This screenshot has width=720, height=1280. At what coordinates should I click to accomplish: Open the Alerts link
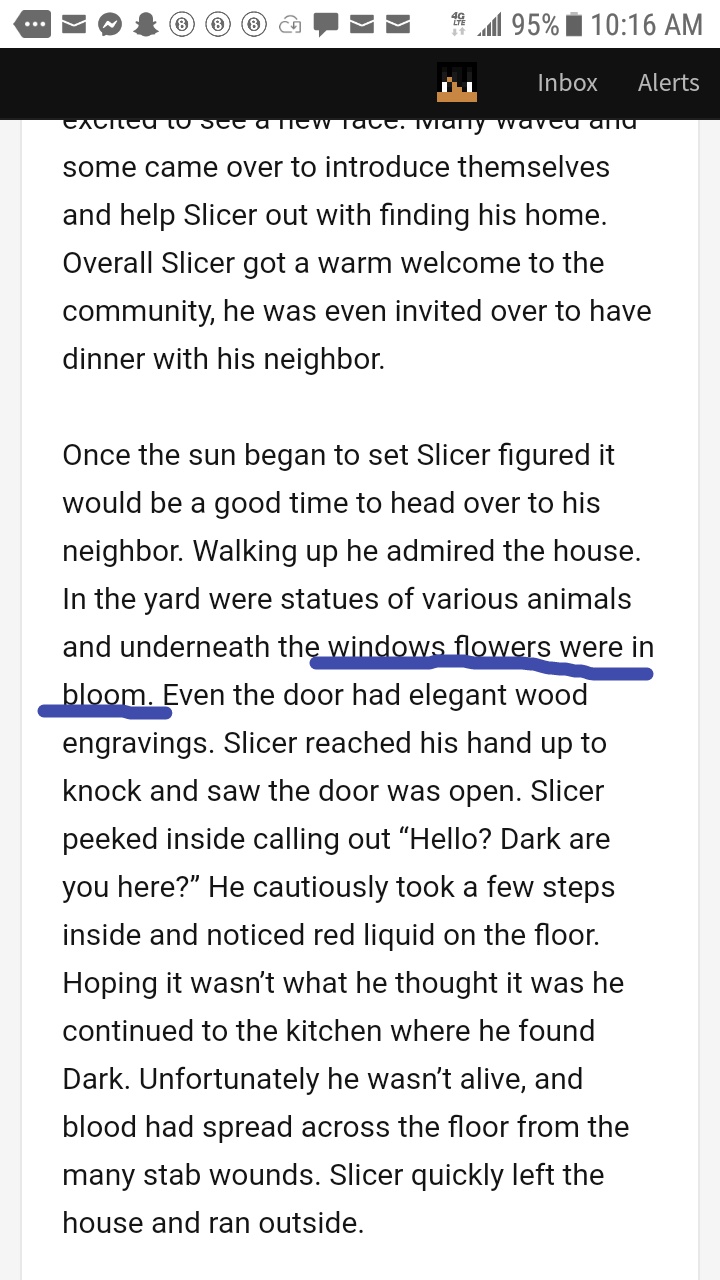[x=668, y=83]
